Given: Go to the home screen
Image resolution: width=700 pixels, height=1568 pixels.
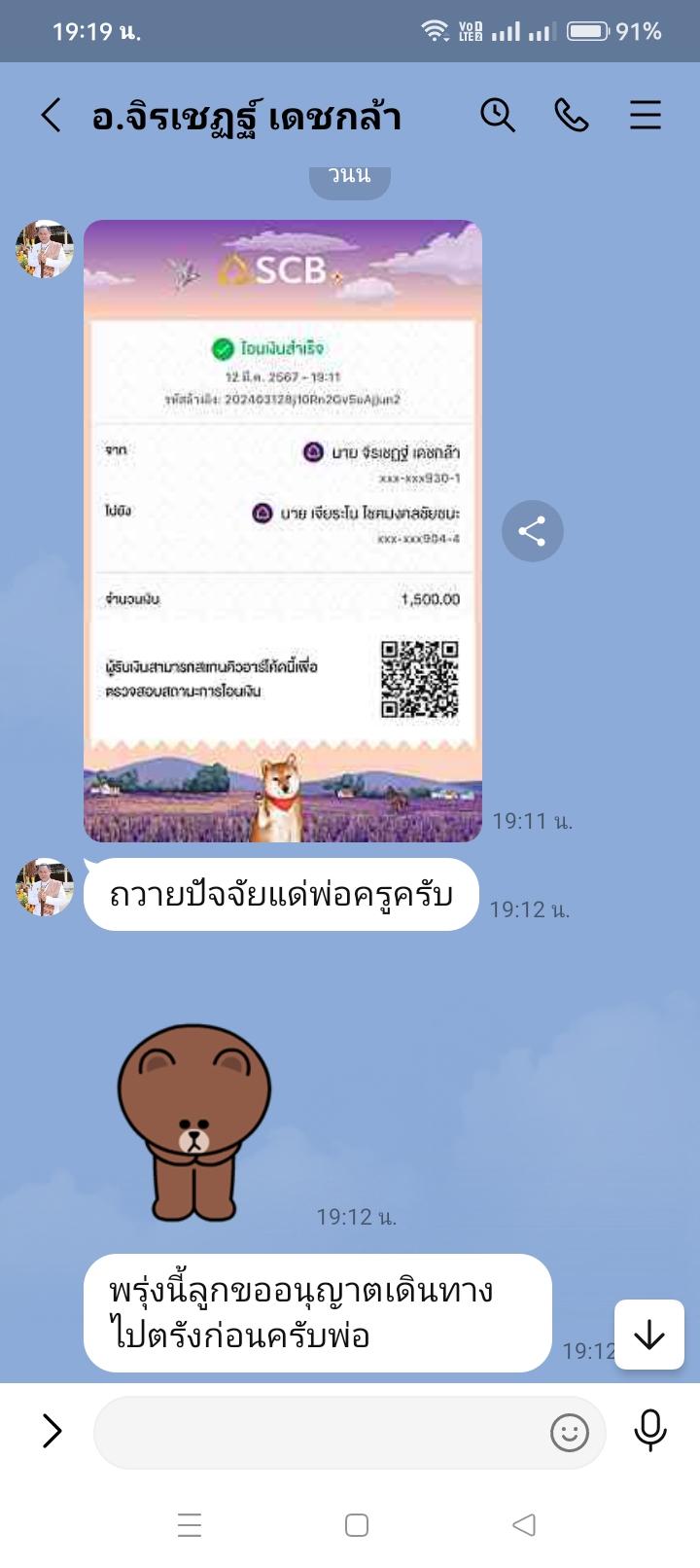Looking at the screenshot, I should (x=356, y=1525).
